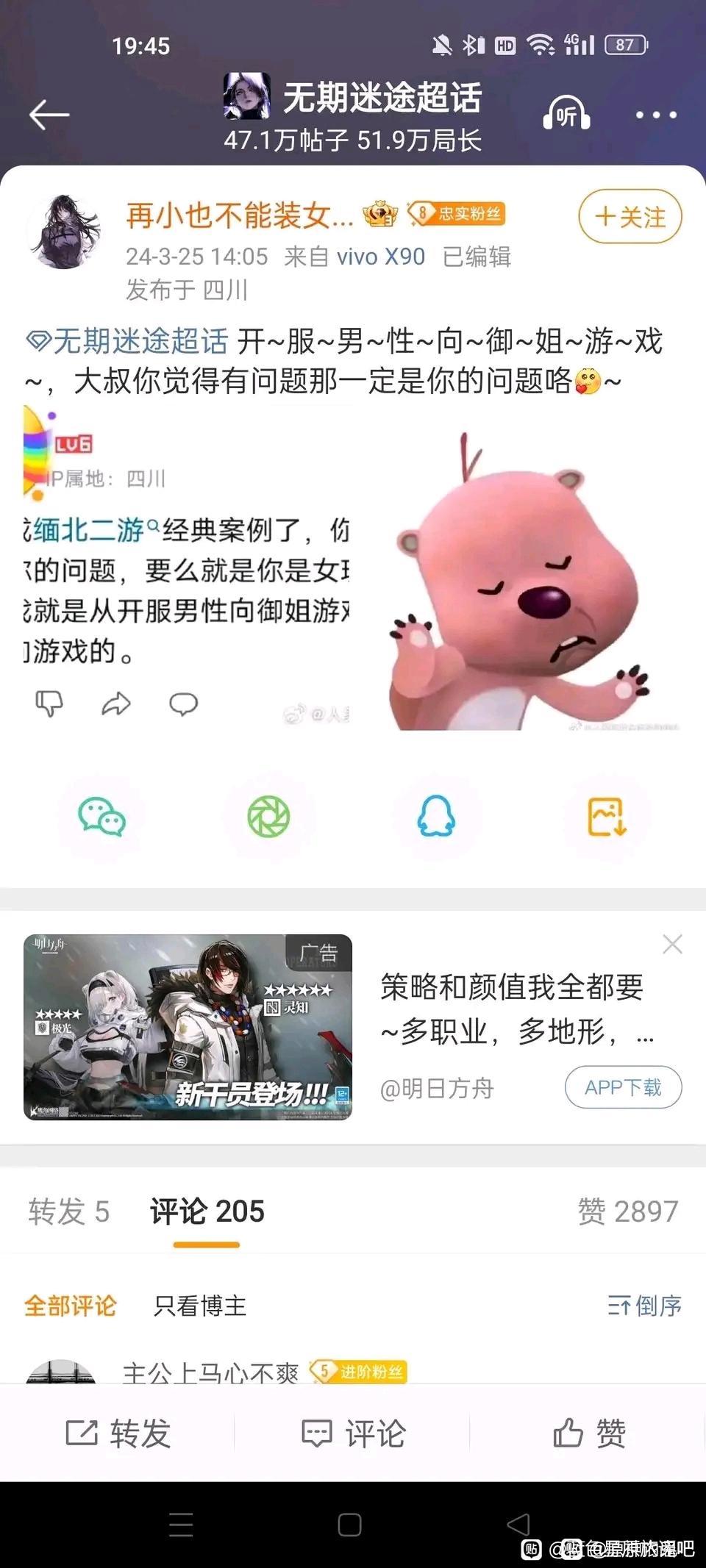Image resolution: width=706 pixels, height=1568 pixels.
Task: Open the 无期迷途超话 topic link
Action: coord(128,341)
